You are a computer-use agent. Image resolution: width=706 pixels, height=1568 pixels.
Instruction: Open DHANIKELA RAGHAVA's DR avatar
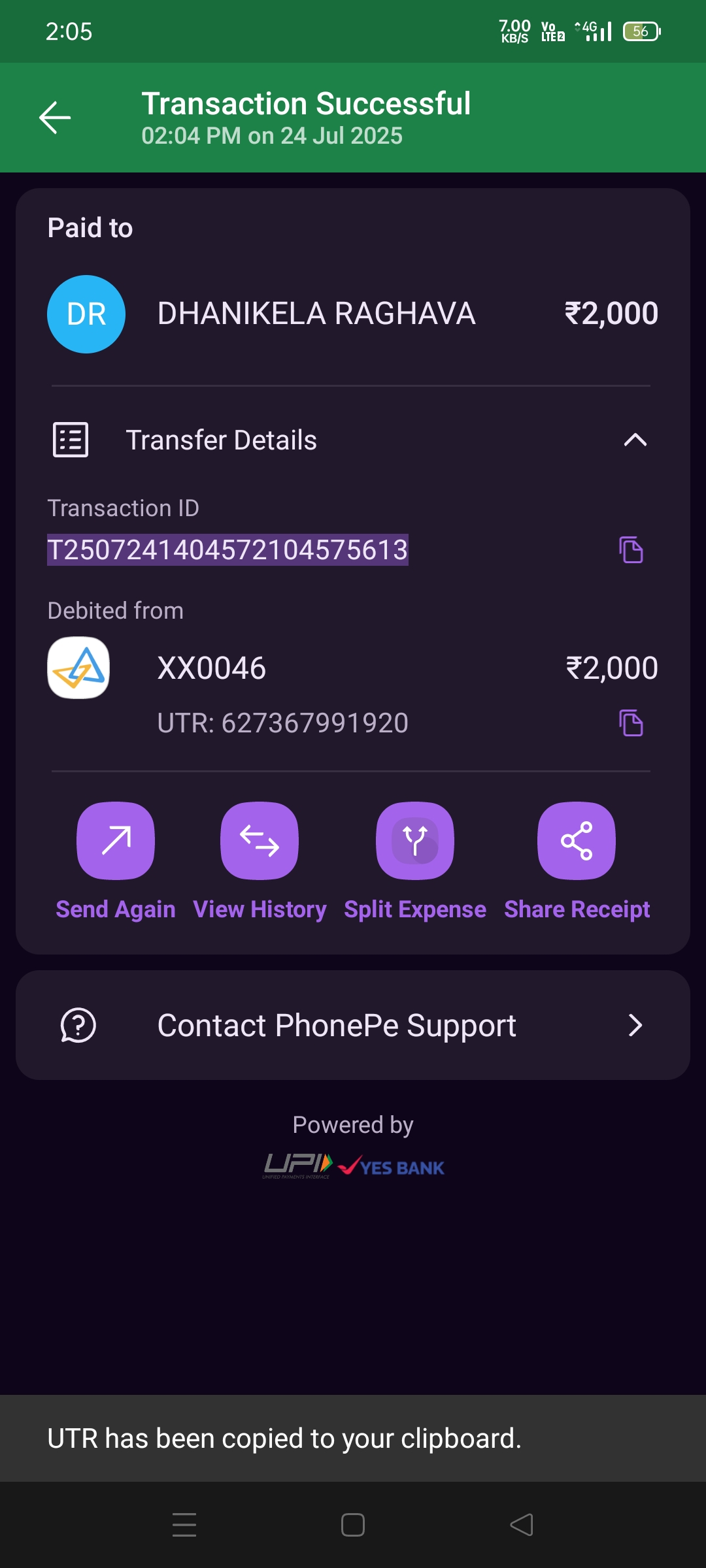tap(86, 314)
